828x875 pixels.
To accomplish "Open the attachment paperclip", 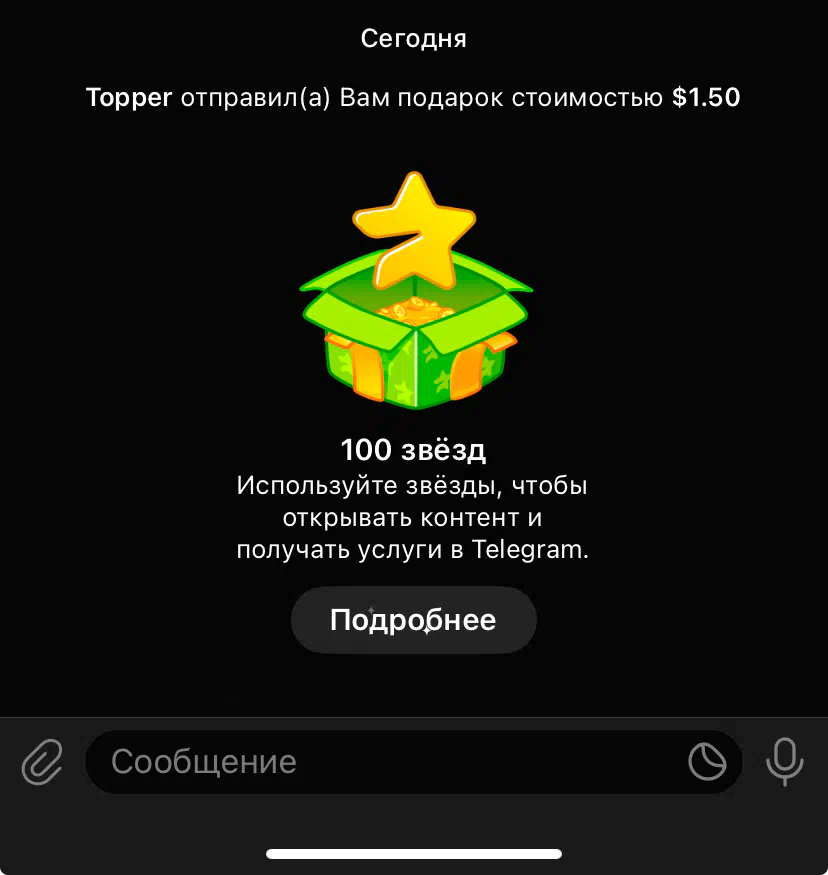I will click(x=41, y=762).
